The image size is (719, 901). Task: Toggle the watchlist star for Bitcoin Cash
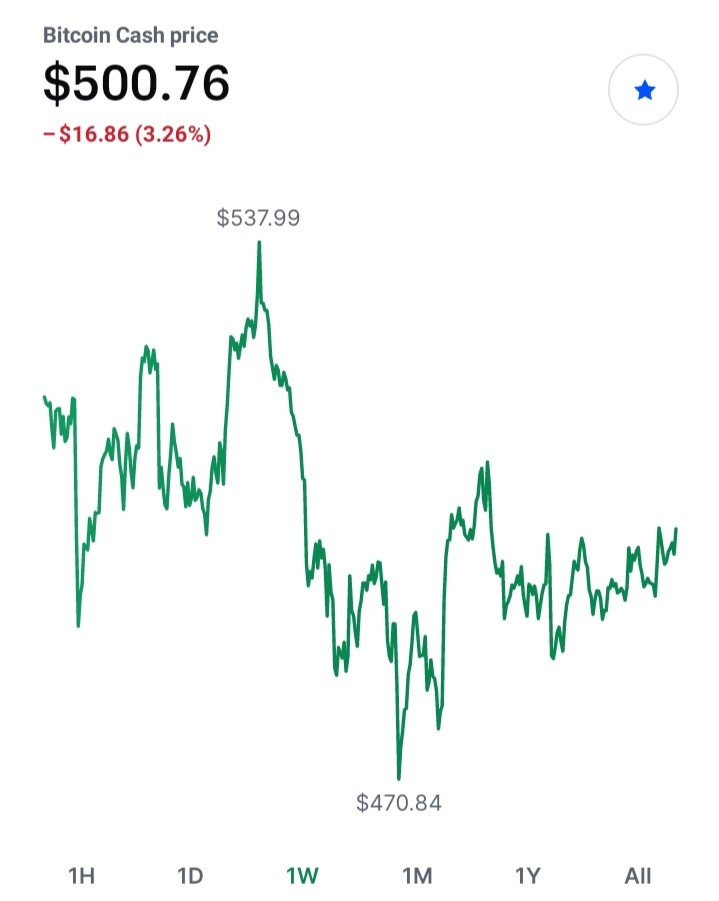pyautogui.click(x=643, y=90)
